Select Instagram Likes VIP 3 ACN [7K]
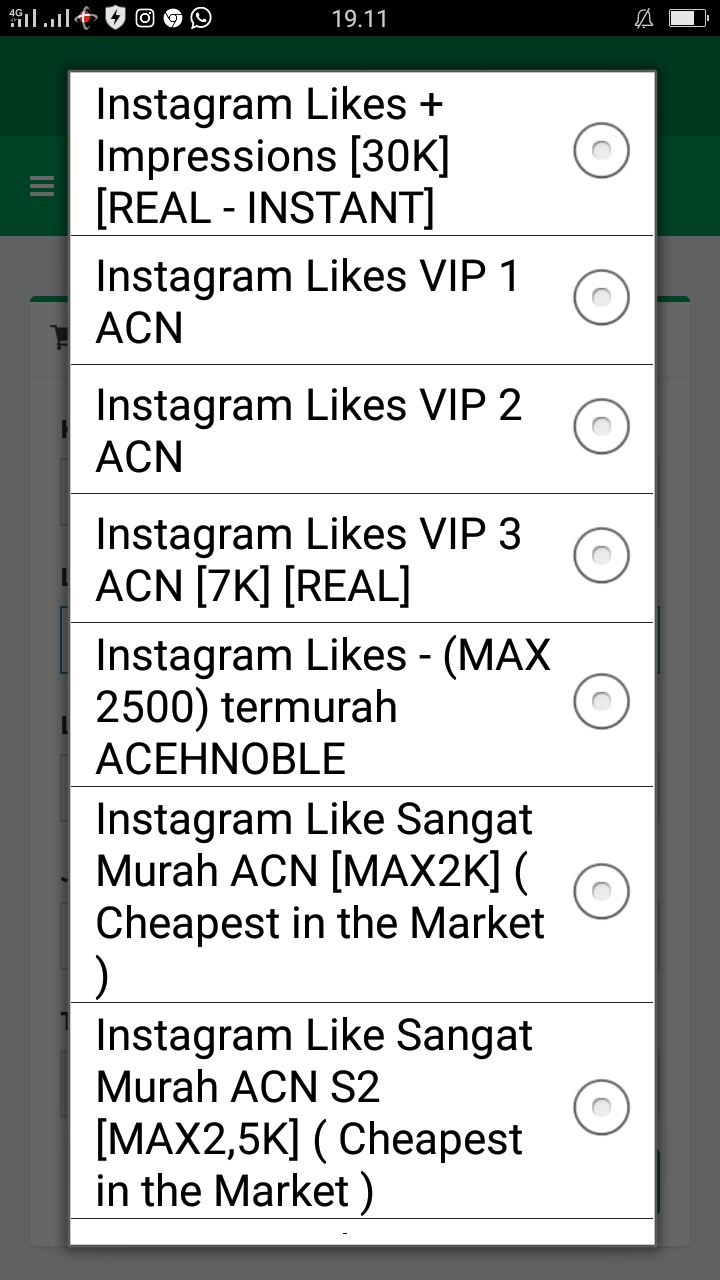 (601, 556)
